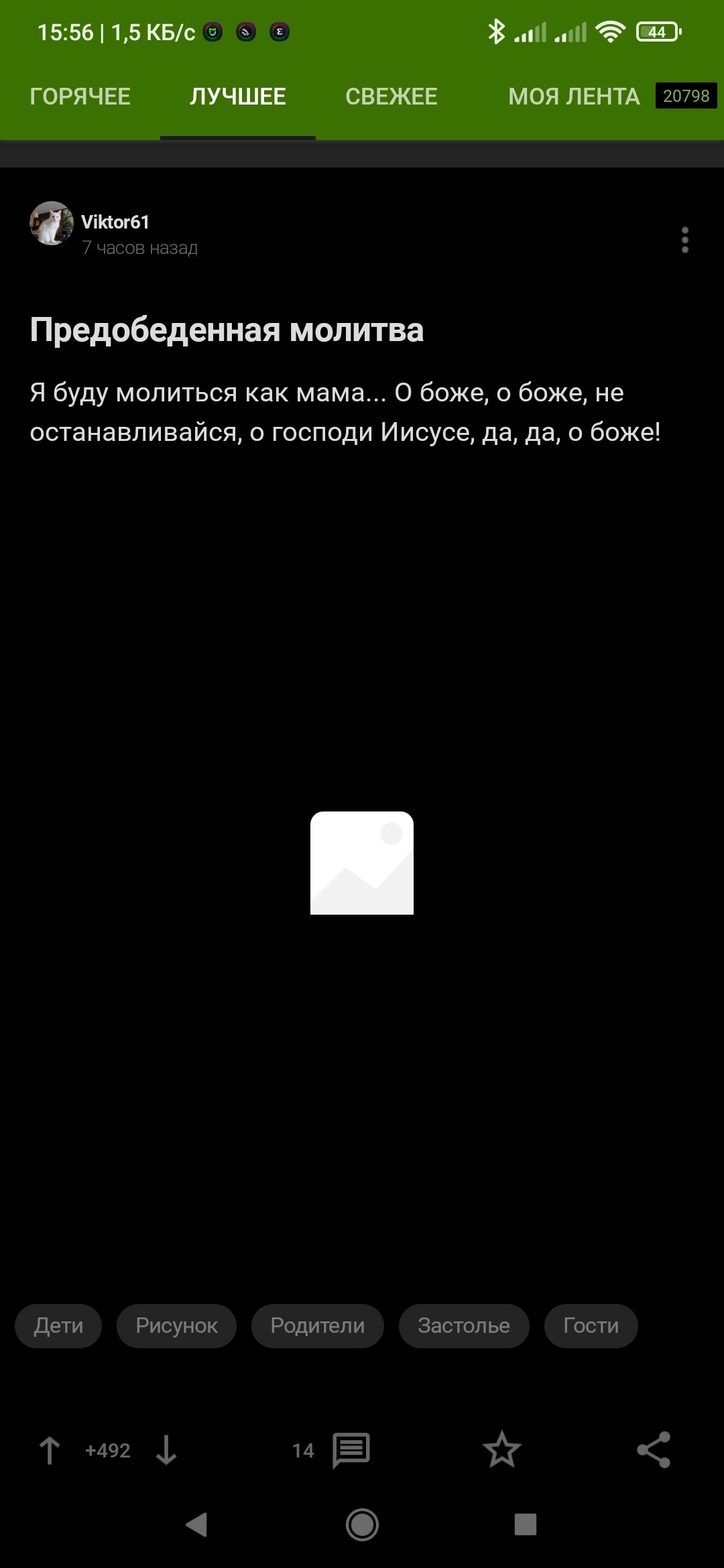This screenshot has width=724, height=1568.
Task: Go to the system home screen
Action: [x=362, y=1524]
